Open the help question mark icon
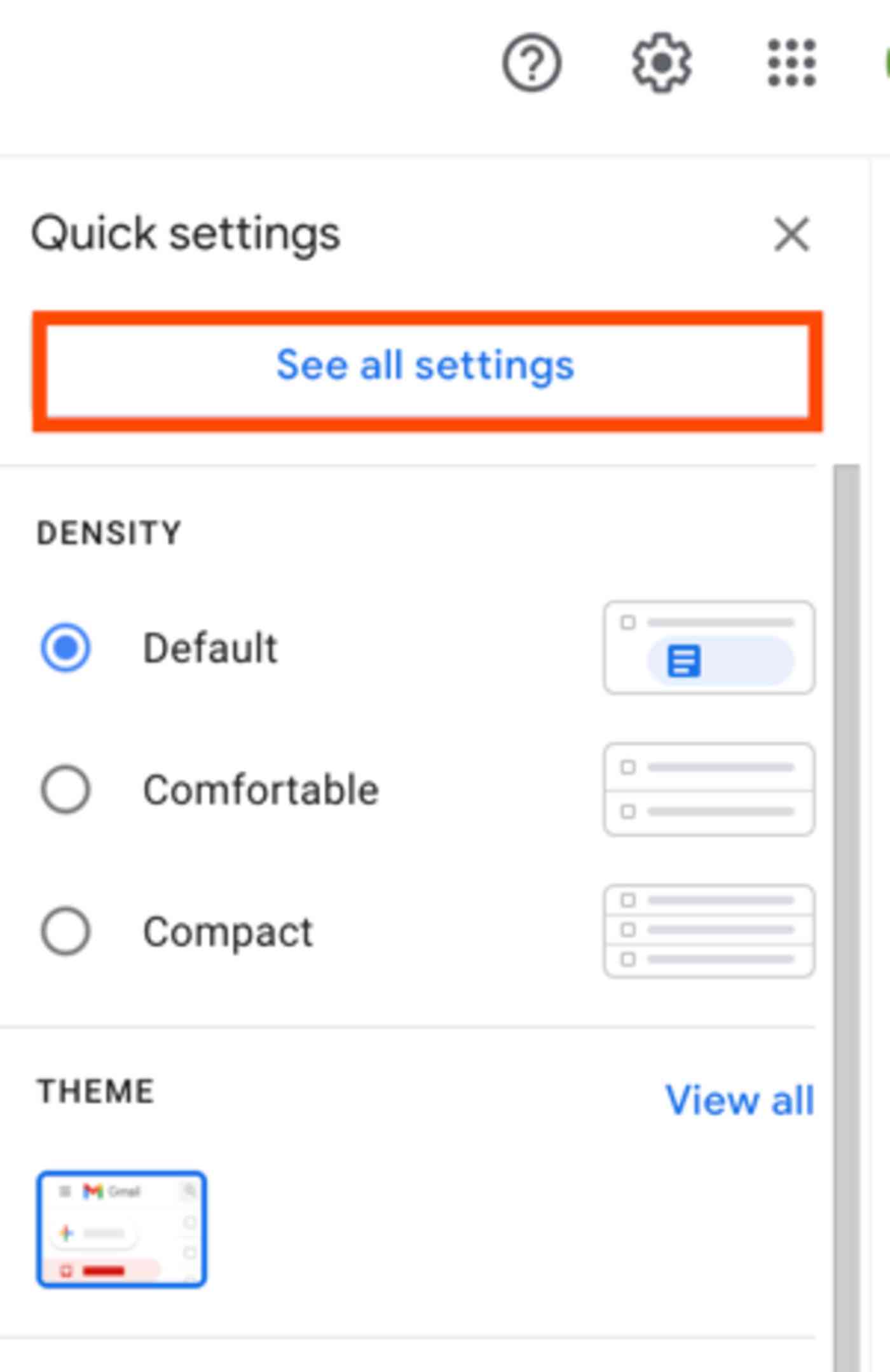Screen dimensions: 890x1372 click(x=531, y=62)
